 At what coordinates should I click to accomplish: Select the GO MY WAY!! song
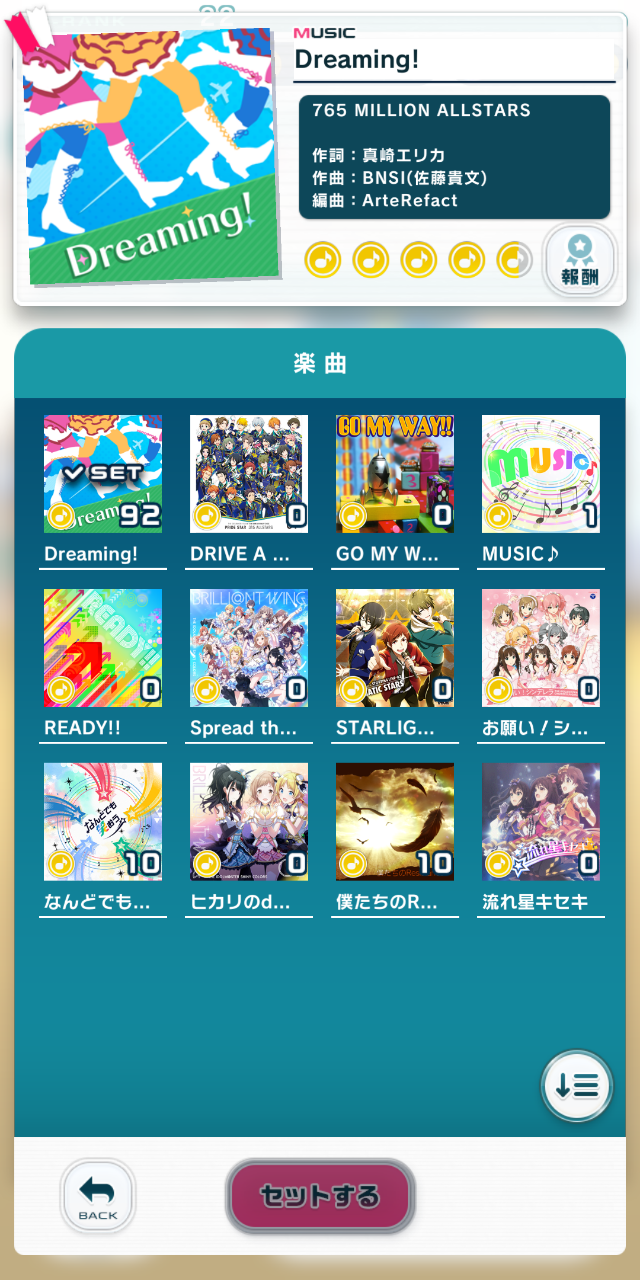point(395,474)
